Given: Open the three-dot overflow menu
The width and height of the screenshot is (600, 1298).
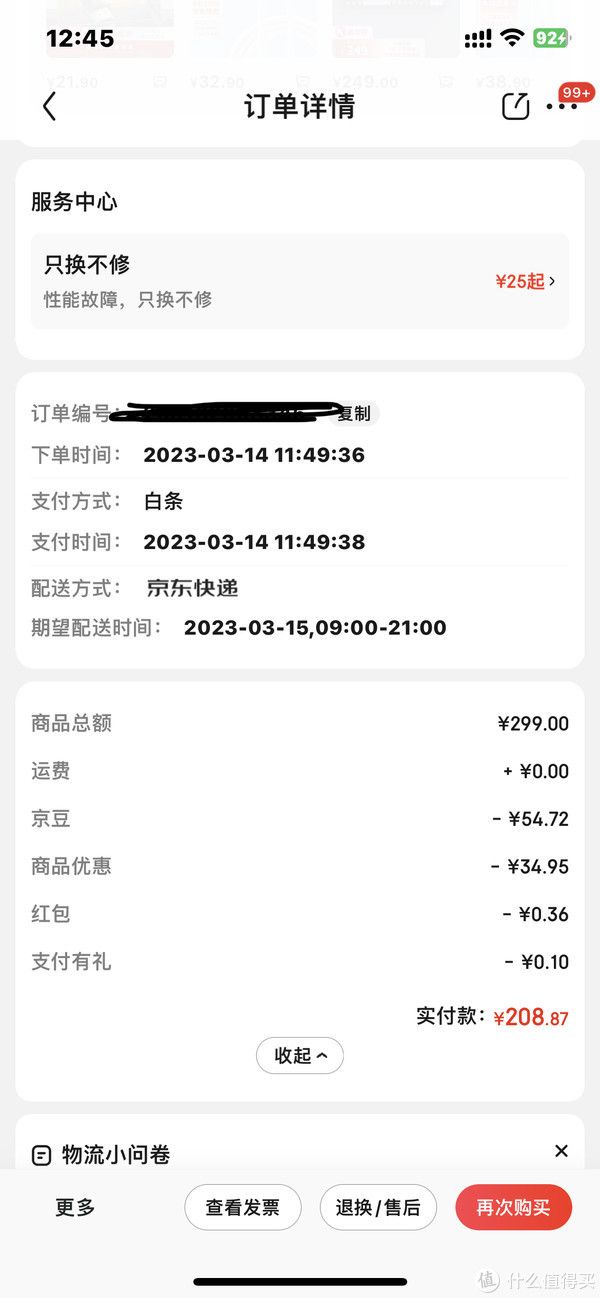Looking at the screenshot, I should 562,107.
